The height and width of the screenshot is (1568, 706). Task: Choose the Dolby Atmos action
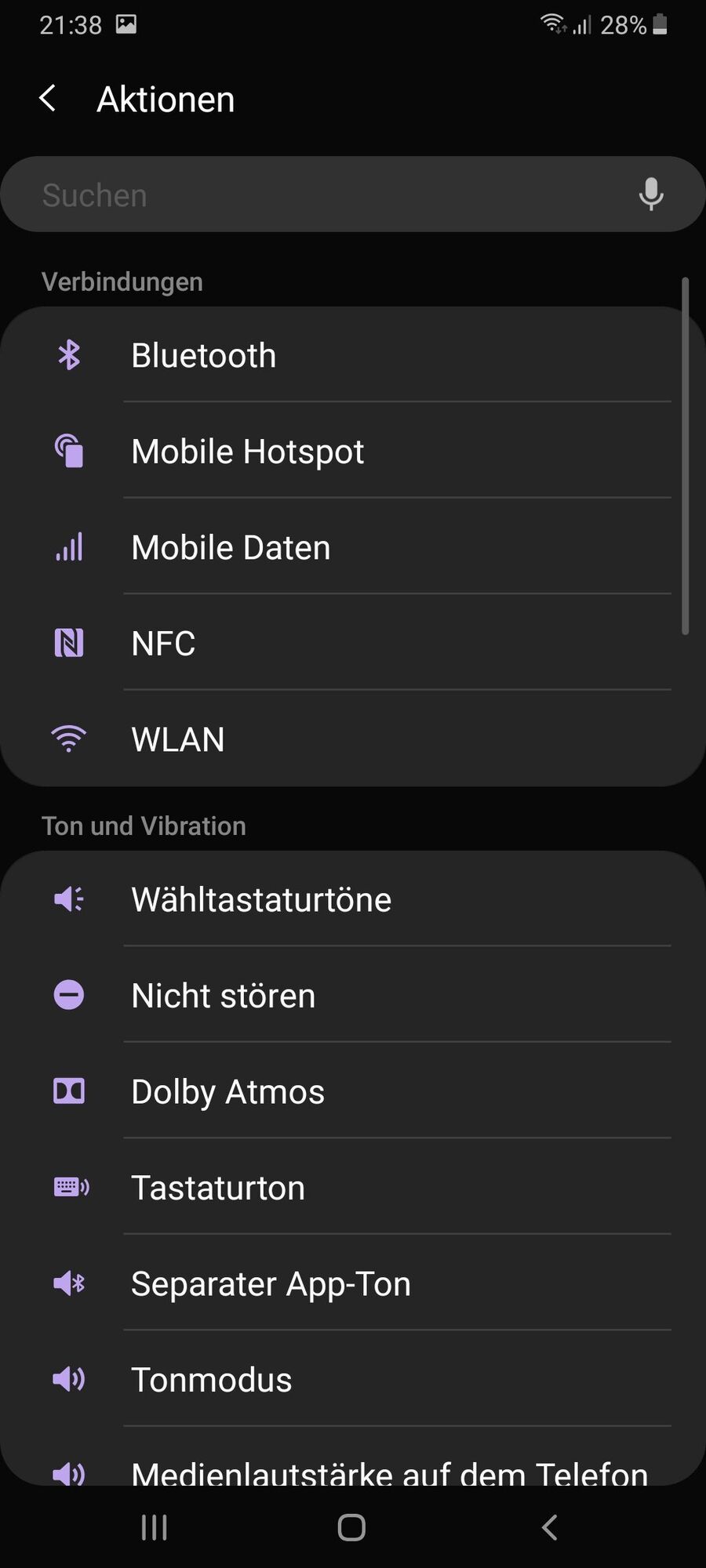pos(353,1091)
